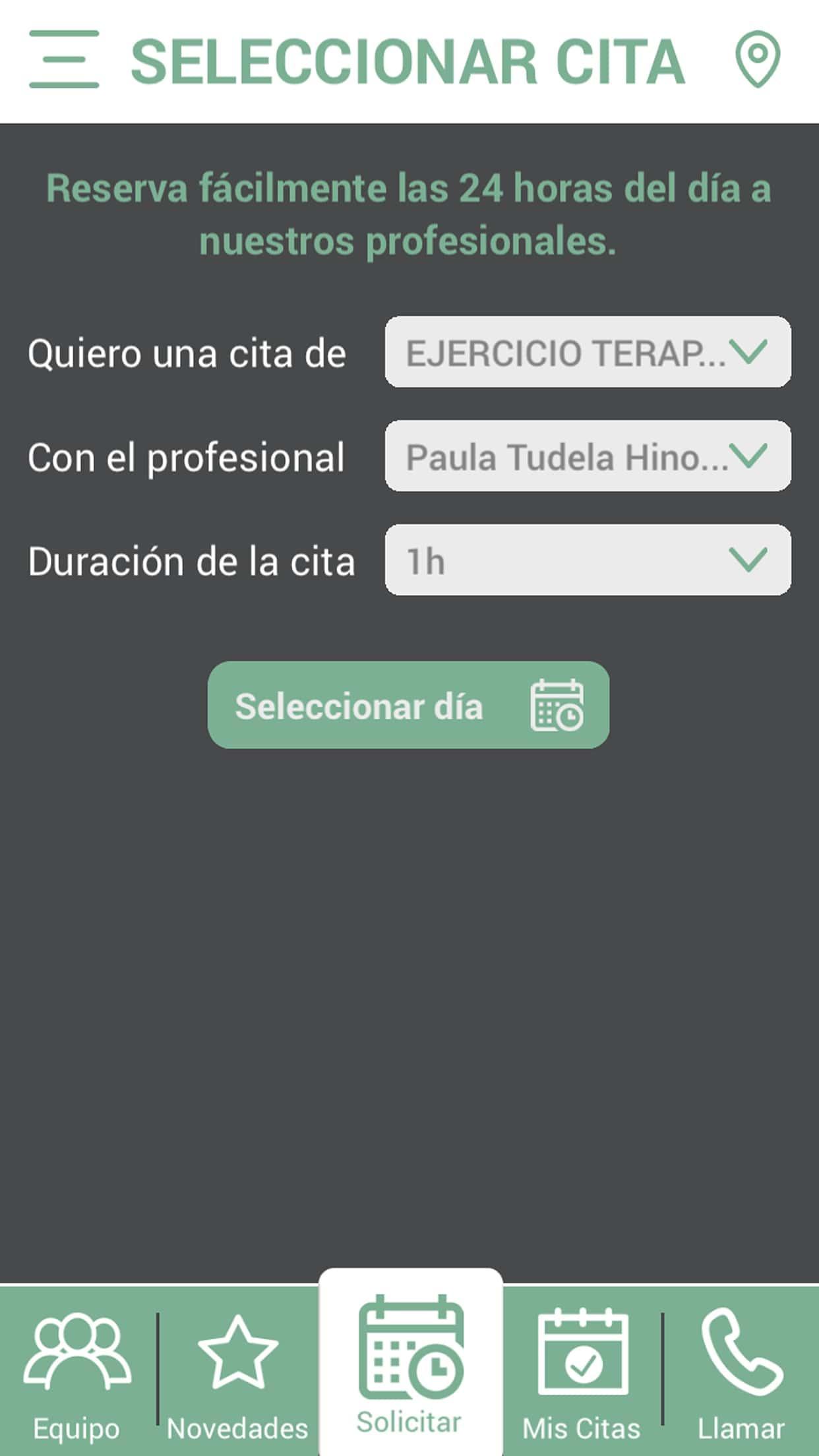Tap the Seleccionar día button
This screenshot has height=1456, width=819.
(408, 705)
